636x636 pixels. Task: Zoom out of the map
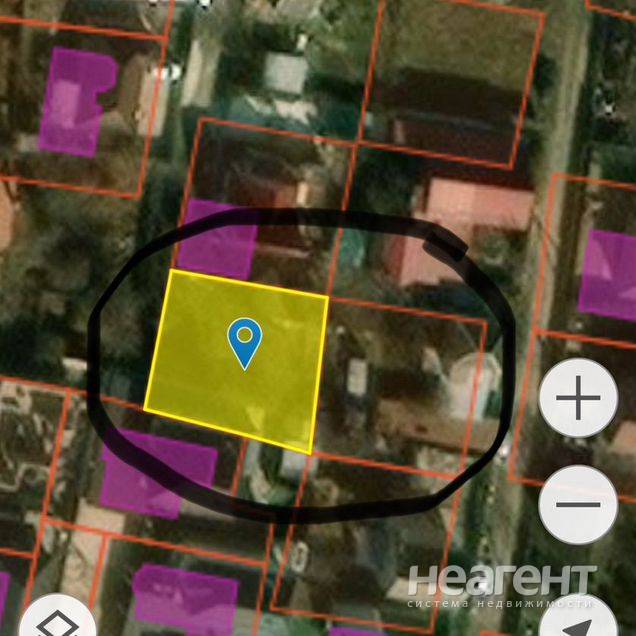click(577, 504)
